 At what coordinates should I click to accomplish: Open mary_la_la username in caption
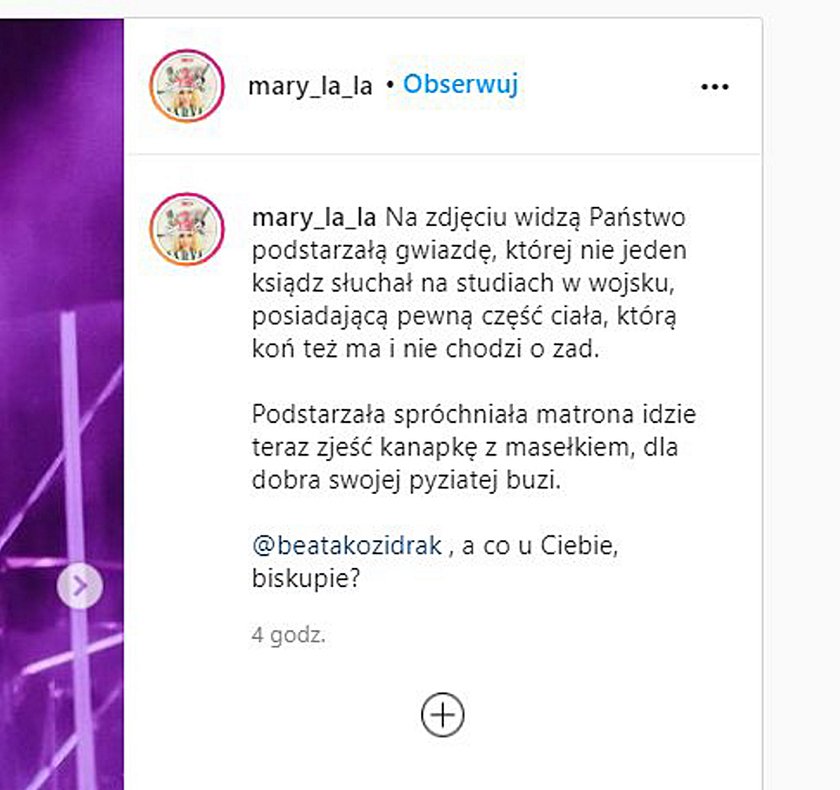point(314,217)
